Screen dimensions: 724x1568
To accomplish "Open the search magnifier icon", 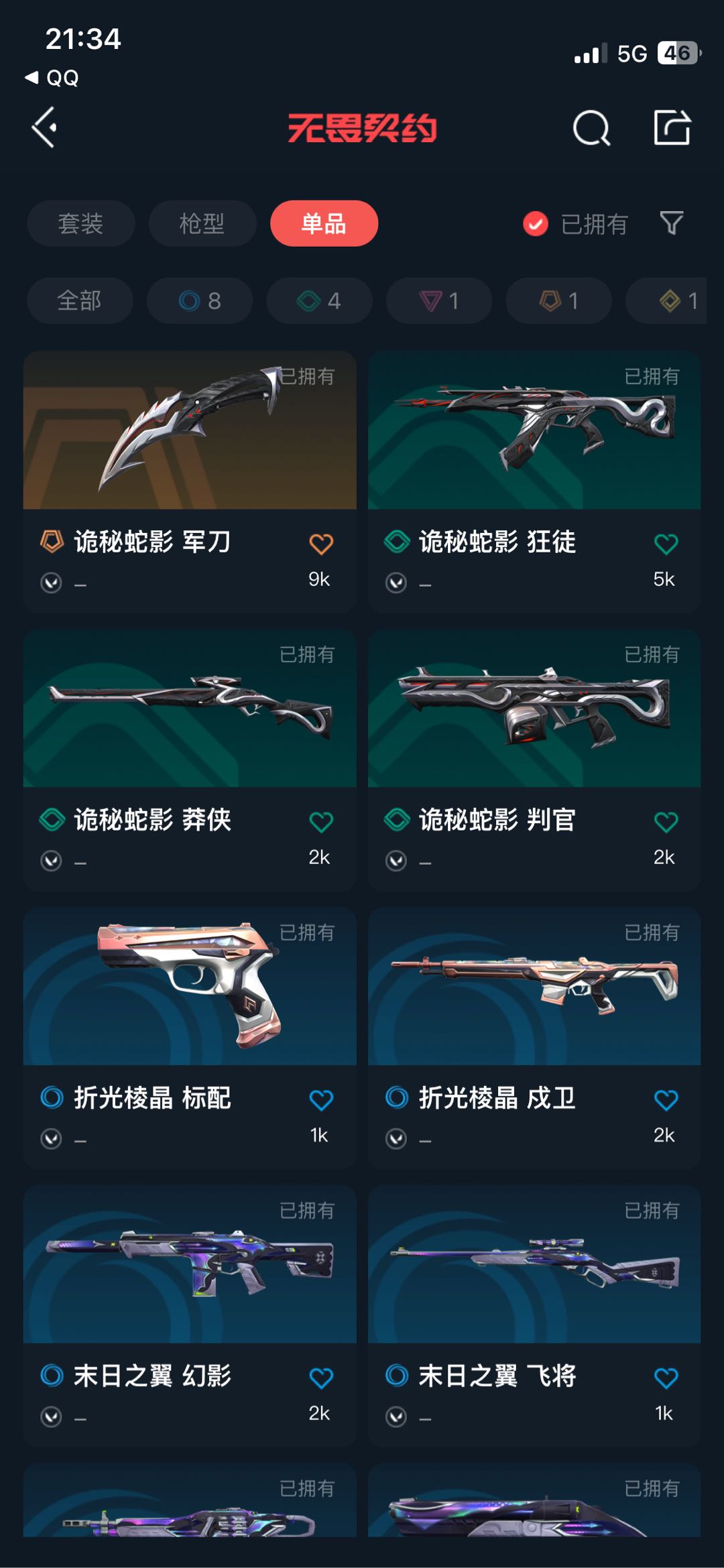I will [x=591, y=127].
